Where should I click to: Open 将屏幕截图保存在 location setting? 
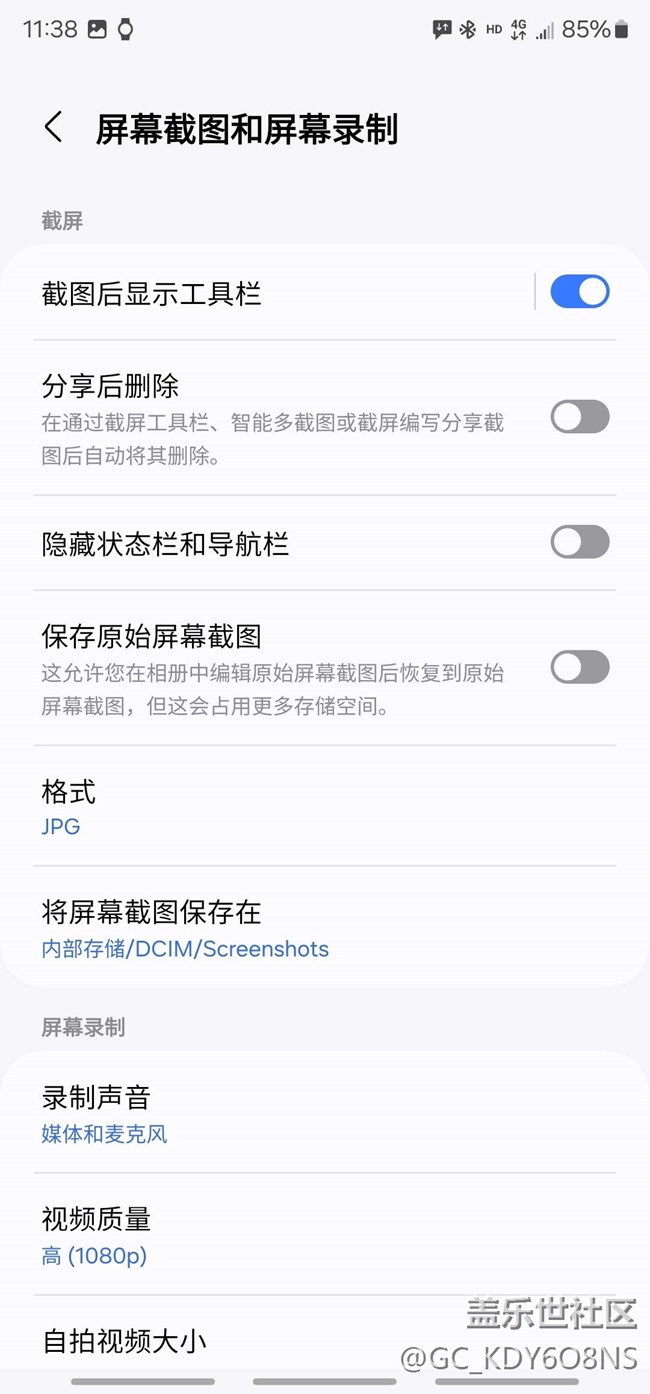click(x=325, y=928)
